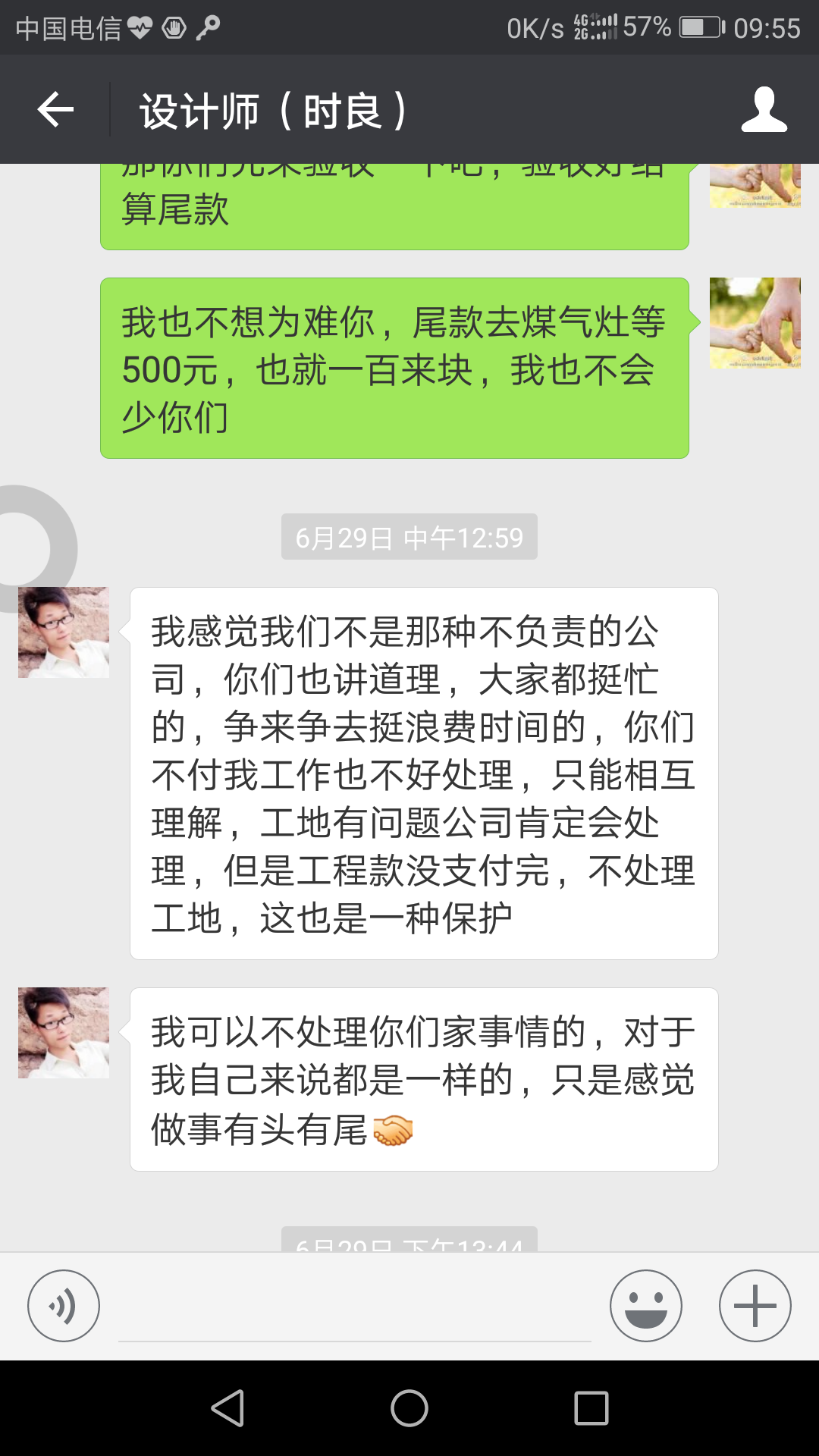This screenshot has width=819, height=1456.
Task: Go back from the 设计师 chat
Action: [55, 110]
